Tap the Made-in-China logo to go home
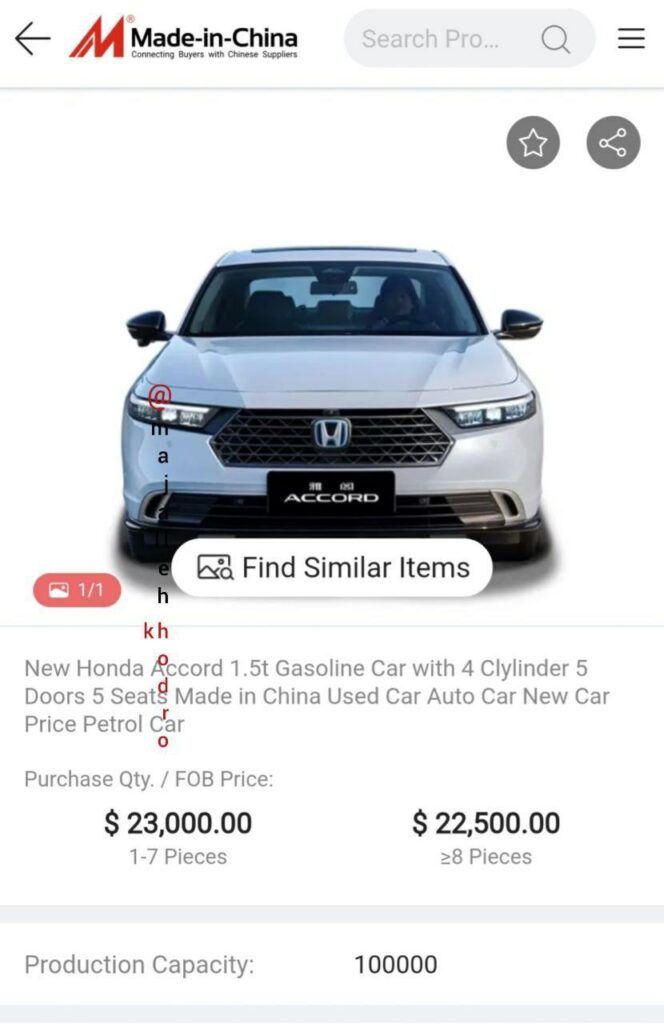The width and height of the screenshot is (664, 1024). [184, 39]
